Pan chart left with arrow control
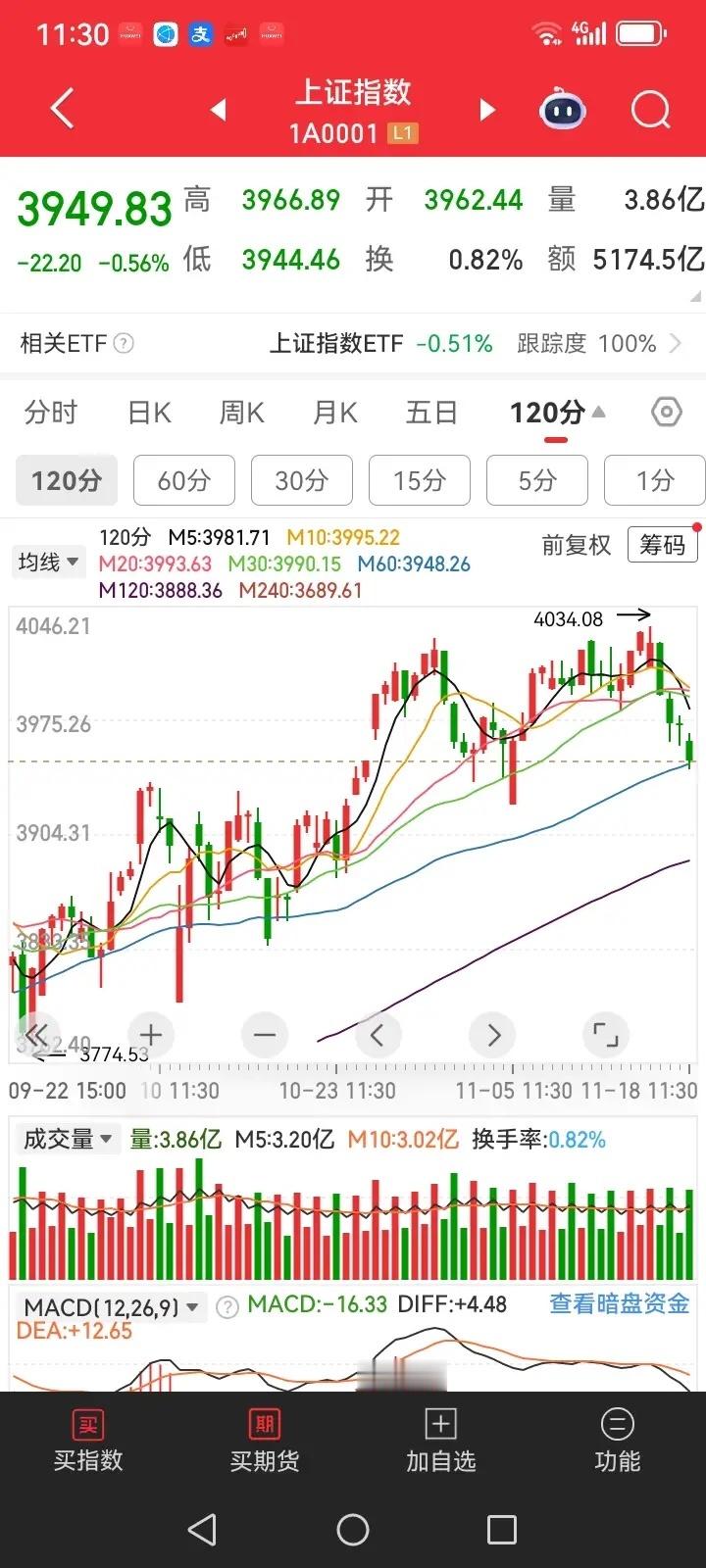 coord(378,1034)
